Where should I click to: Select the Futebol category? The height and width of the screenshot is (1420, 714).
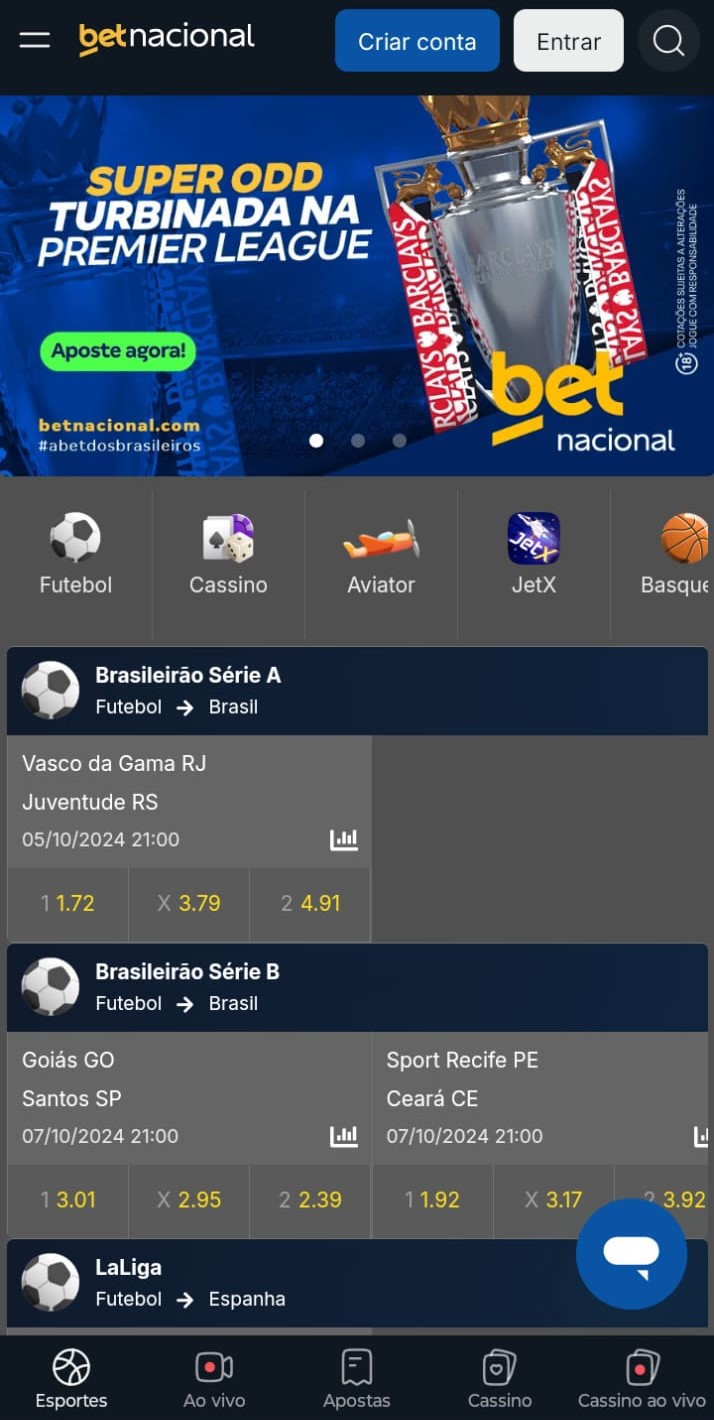[76, 555]
